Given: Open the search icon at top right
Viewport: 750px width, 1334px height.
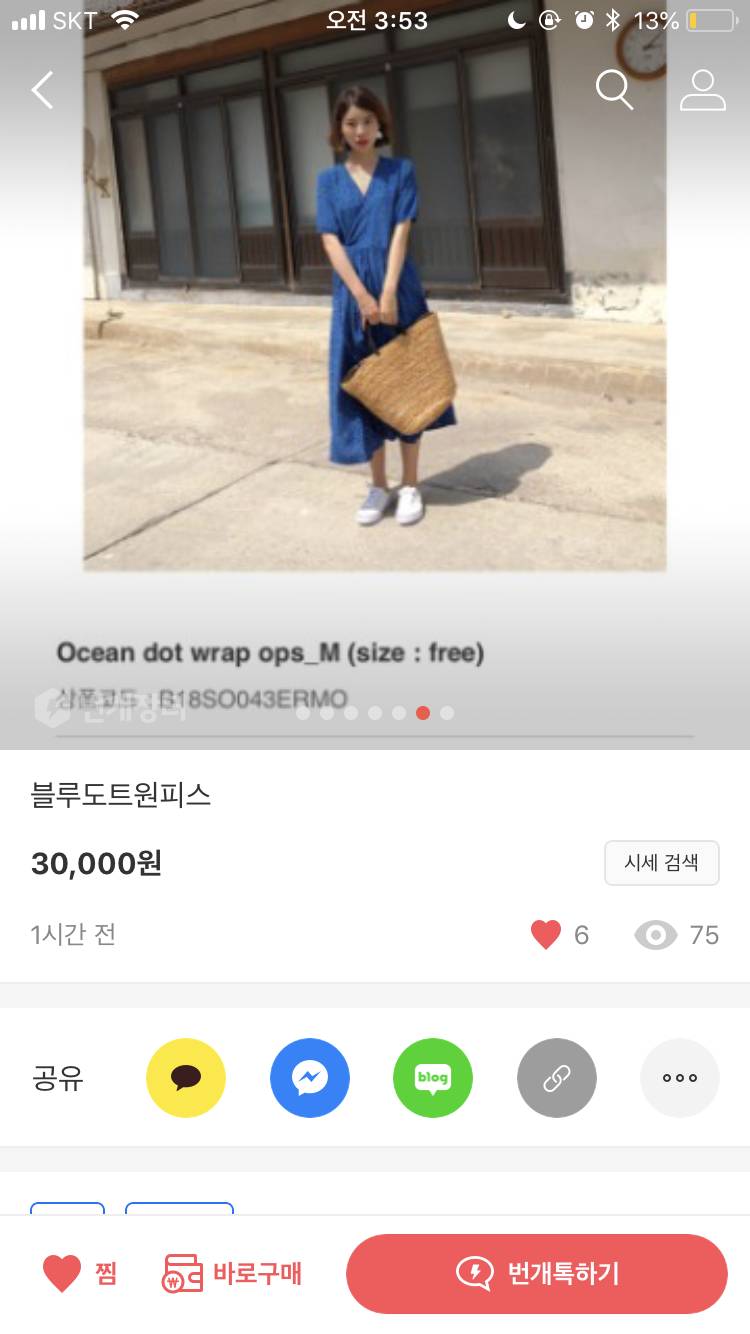Looking at the screenshot, I should [614, 90].
